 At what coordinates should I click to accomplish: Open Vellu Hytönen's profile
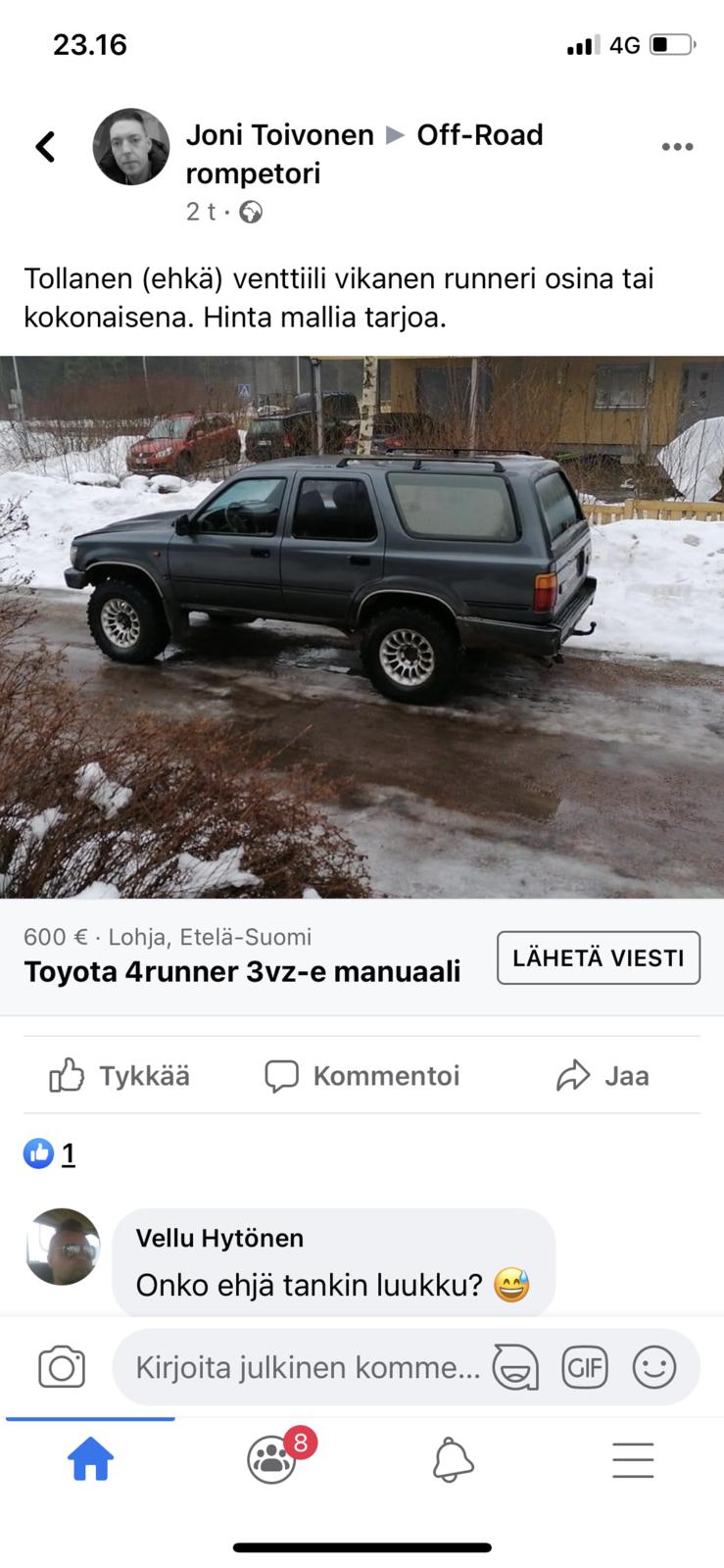(219, 1238)
